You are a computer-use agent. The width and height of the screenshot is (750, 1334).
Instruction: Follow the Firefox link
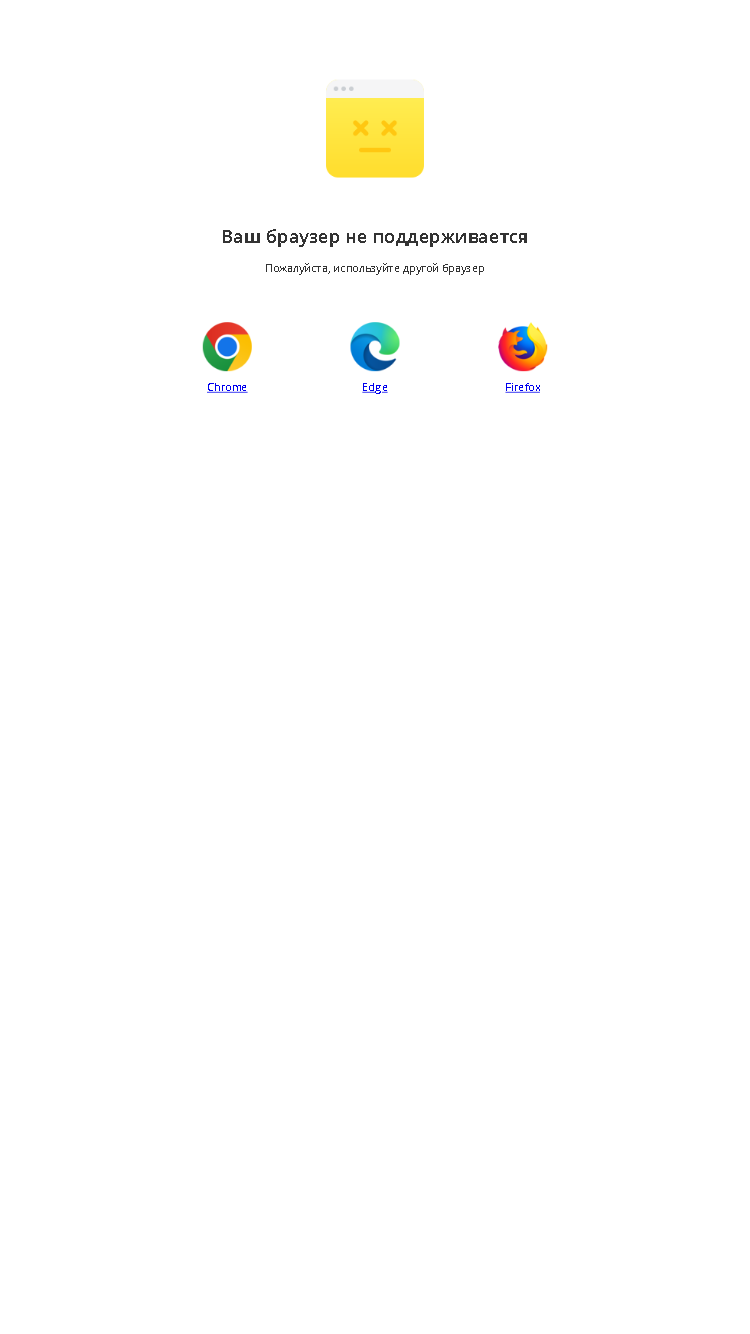point(523,387)
